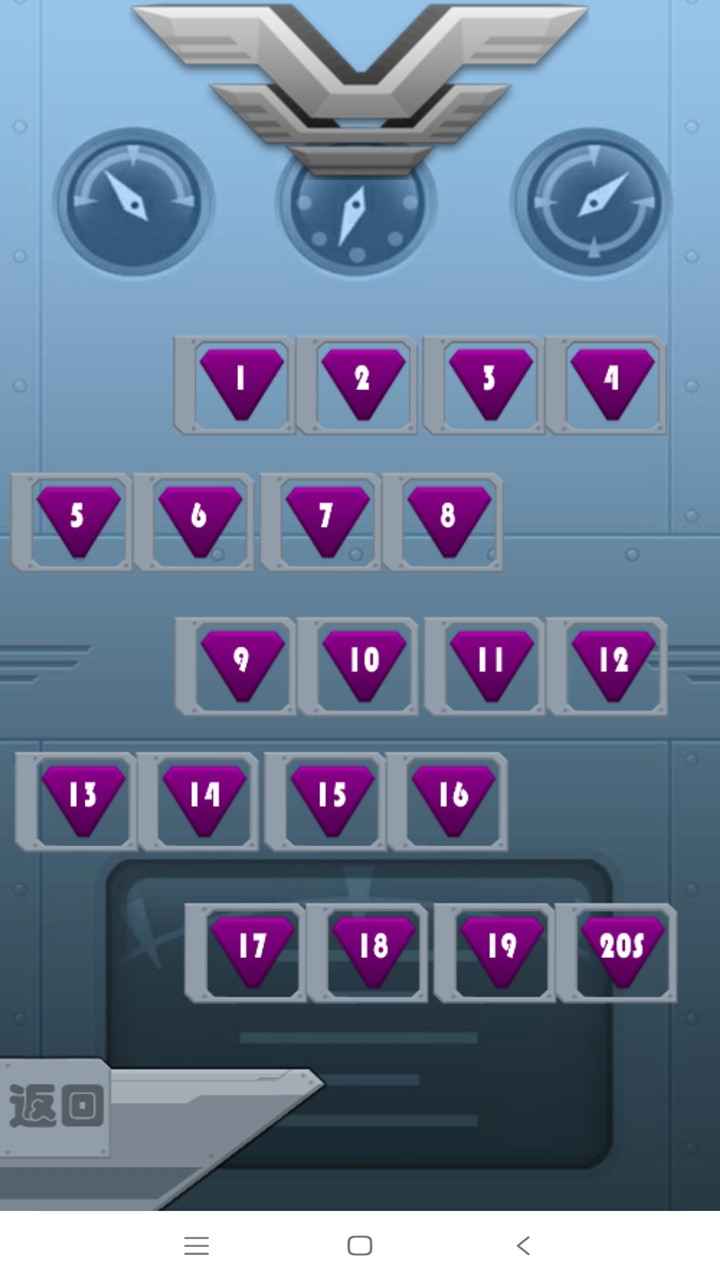Tap the level 5 gem

pyautogui.click(x=78, y=520)
